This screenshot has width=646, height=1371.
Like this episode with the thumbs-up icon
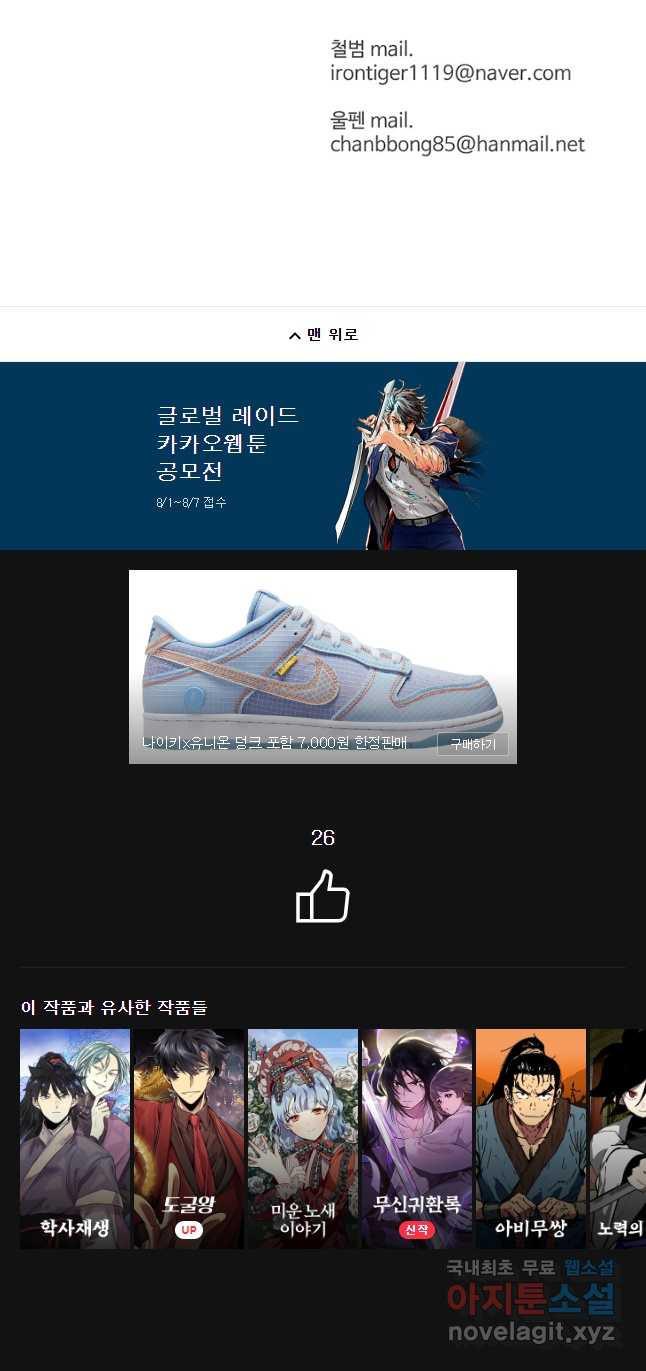(x=323, y=896)
